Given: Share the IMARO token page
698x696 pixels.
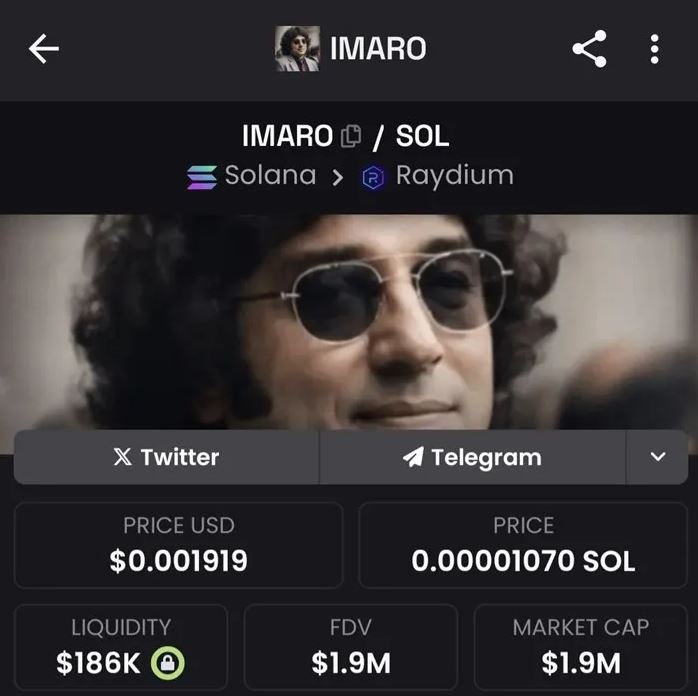Looking at the screenshot, I should pyautogui.click(x=589, y=49).
